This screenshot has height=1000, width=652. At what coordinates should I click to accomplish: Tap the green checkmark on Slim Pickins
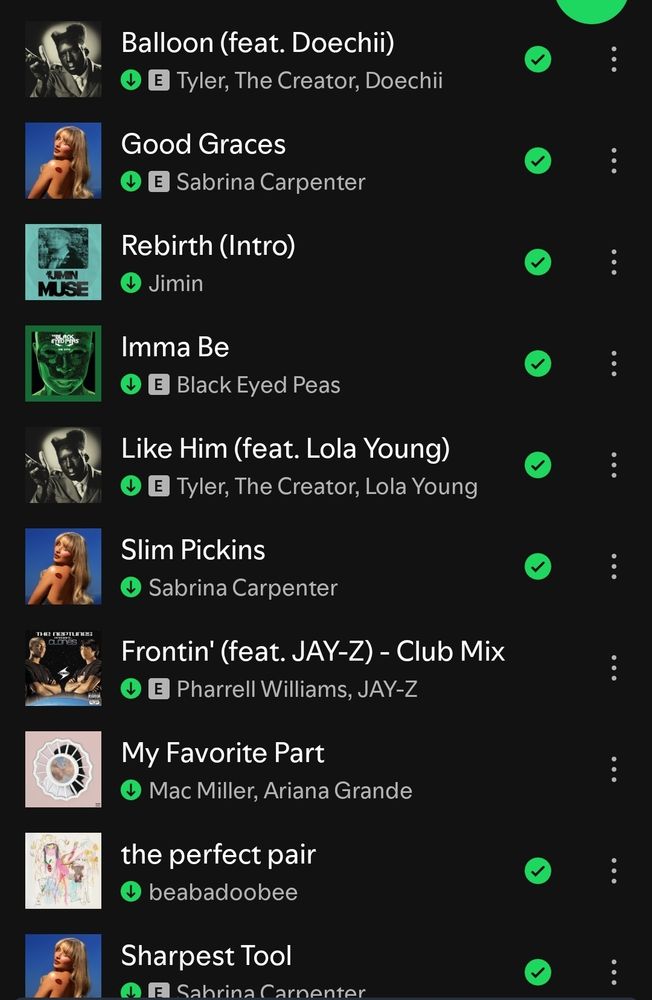click(x=538, y=567)
